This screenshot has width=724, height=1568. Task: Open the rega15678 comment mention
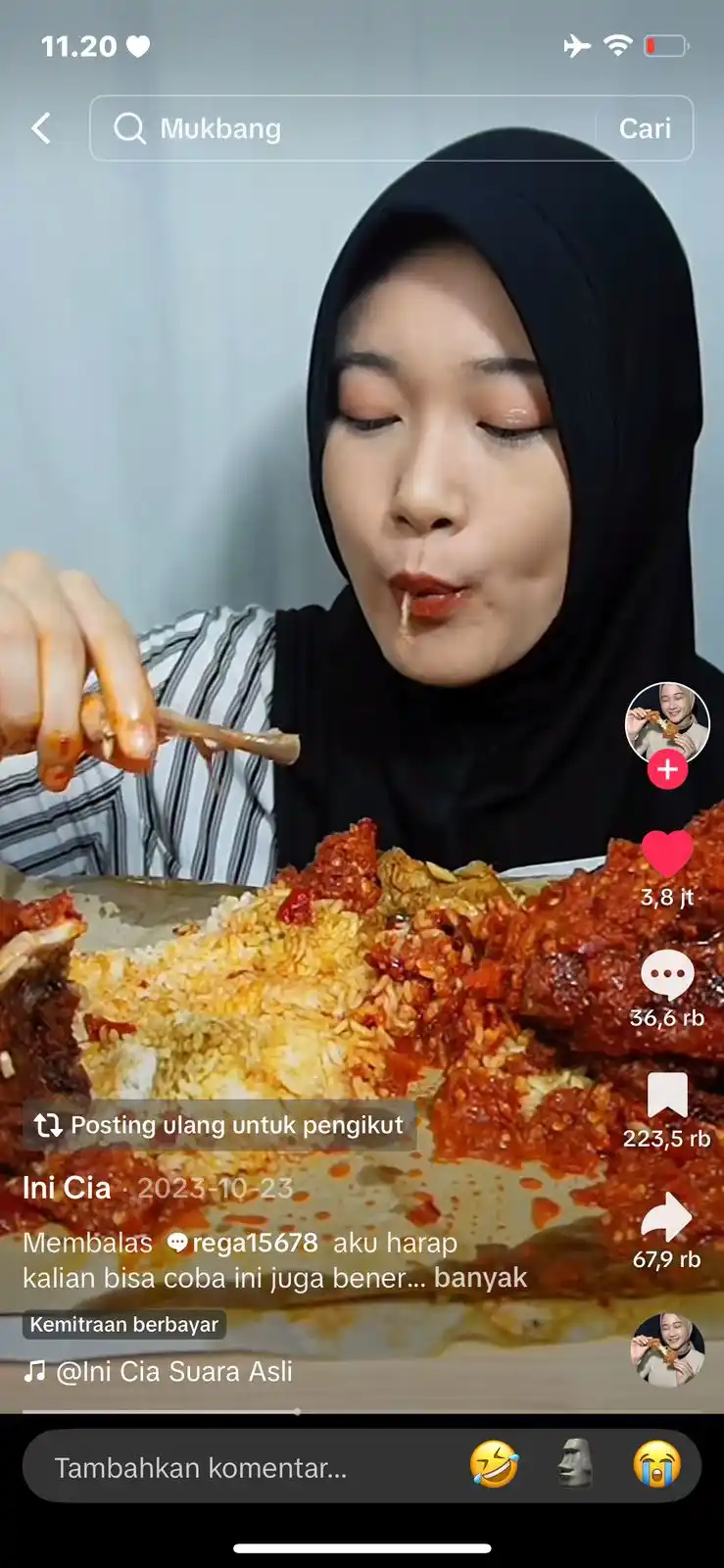coord(245,1243)
